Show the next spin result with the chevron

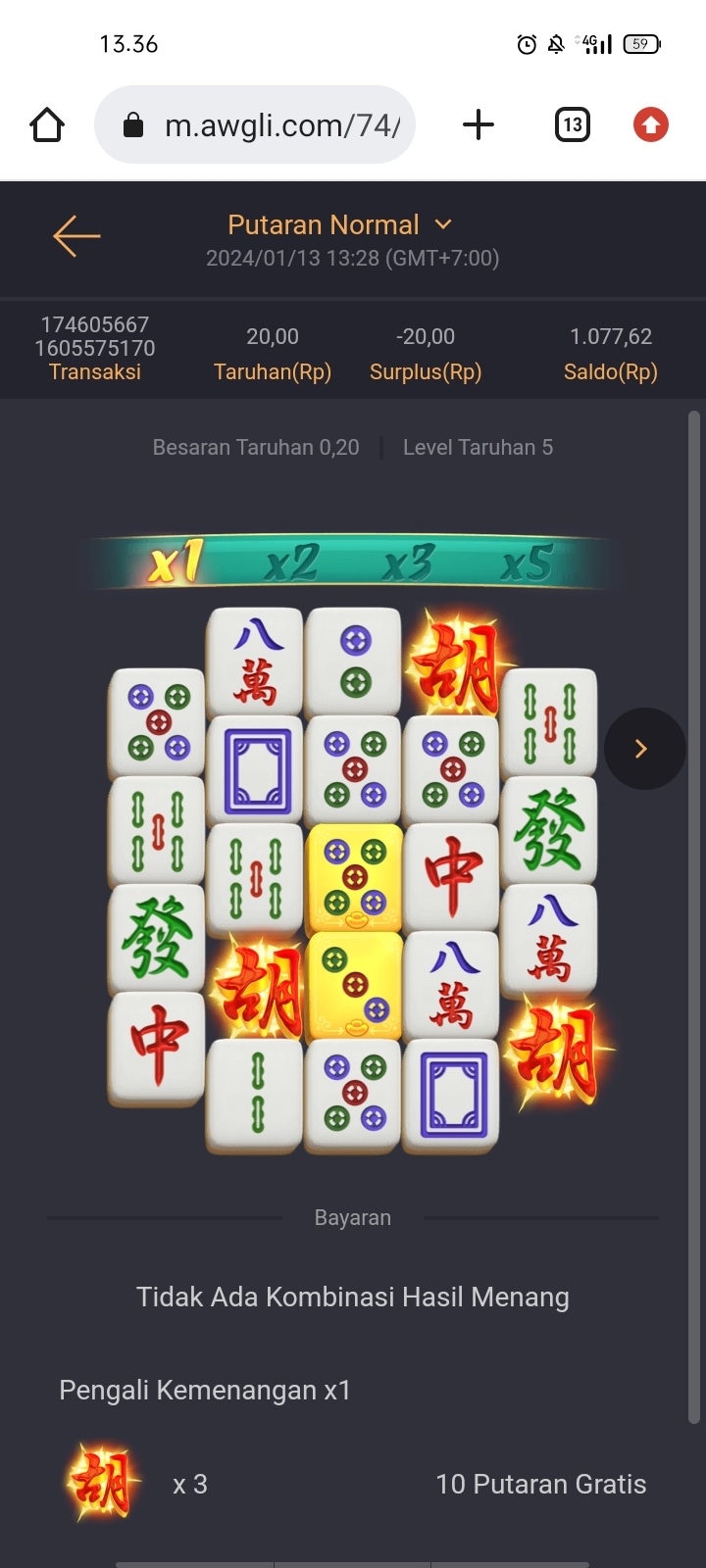[x=643, y=749]
